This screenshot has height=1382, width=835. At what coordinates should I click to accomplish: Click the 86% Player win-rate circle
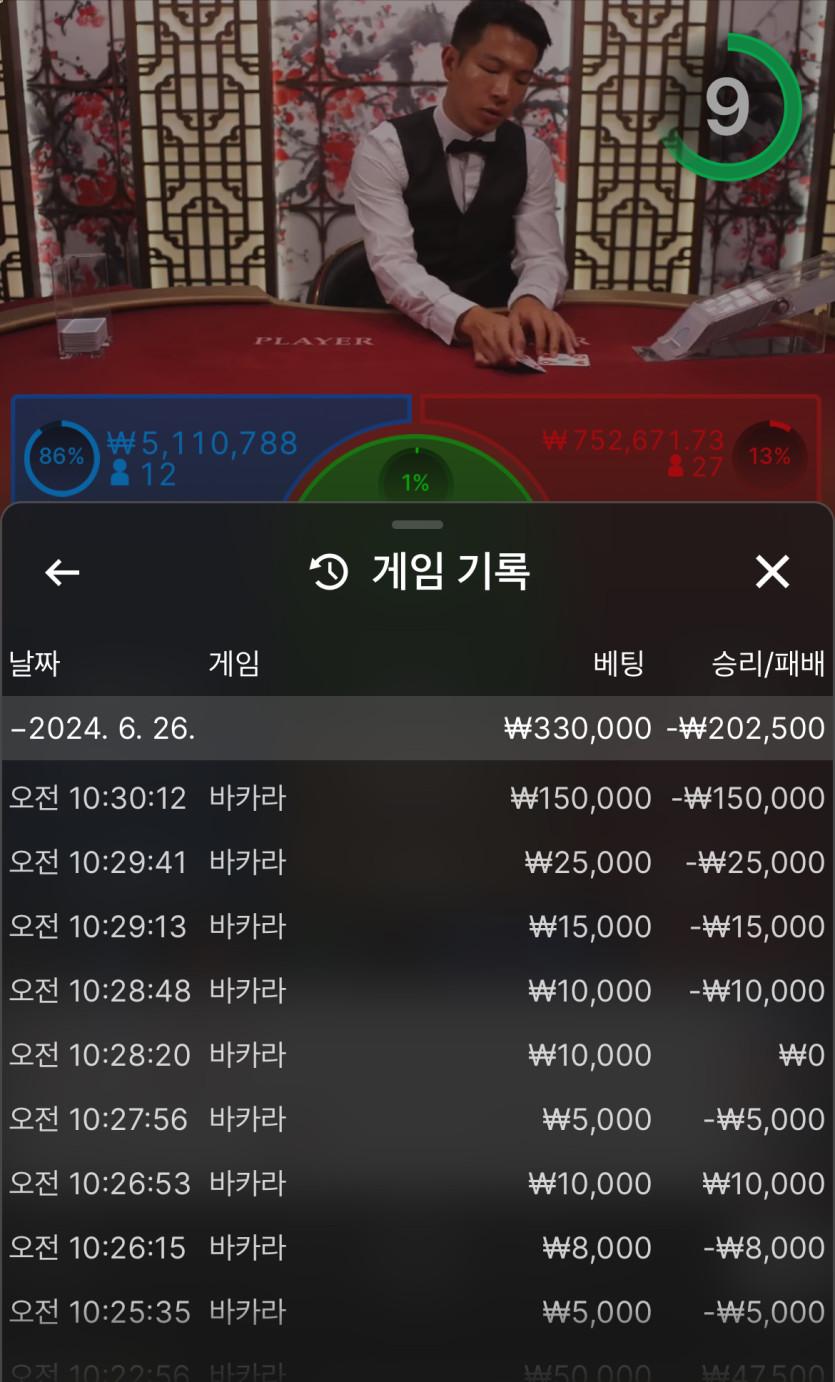tap(62, 456)
